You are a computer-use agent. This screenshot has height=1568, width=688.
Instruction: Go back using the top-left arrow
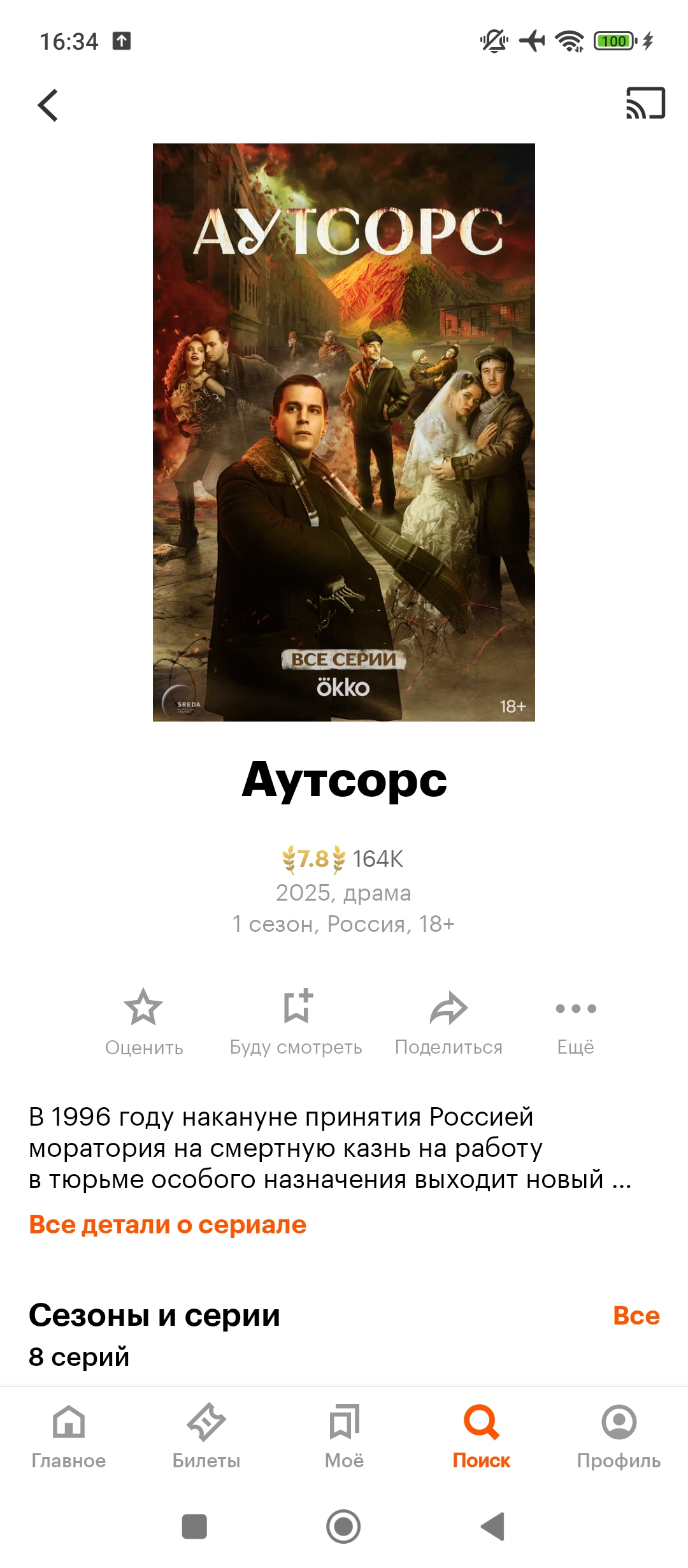[x=48, y=105]
